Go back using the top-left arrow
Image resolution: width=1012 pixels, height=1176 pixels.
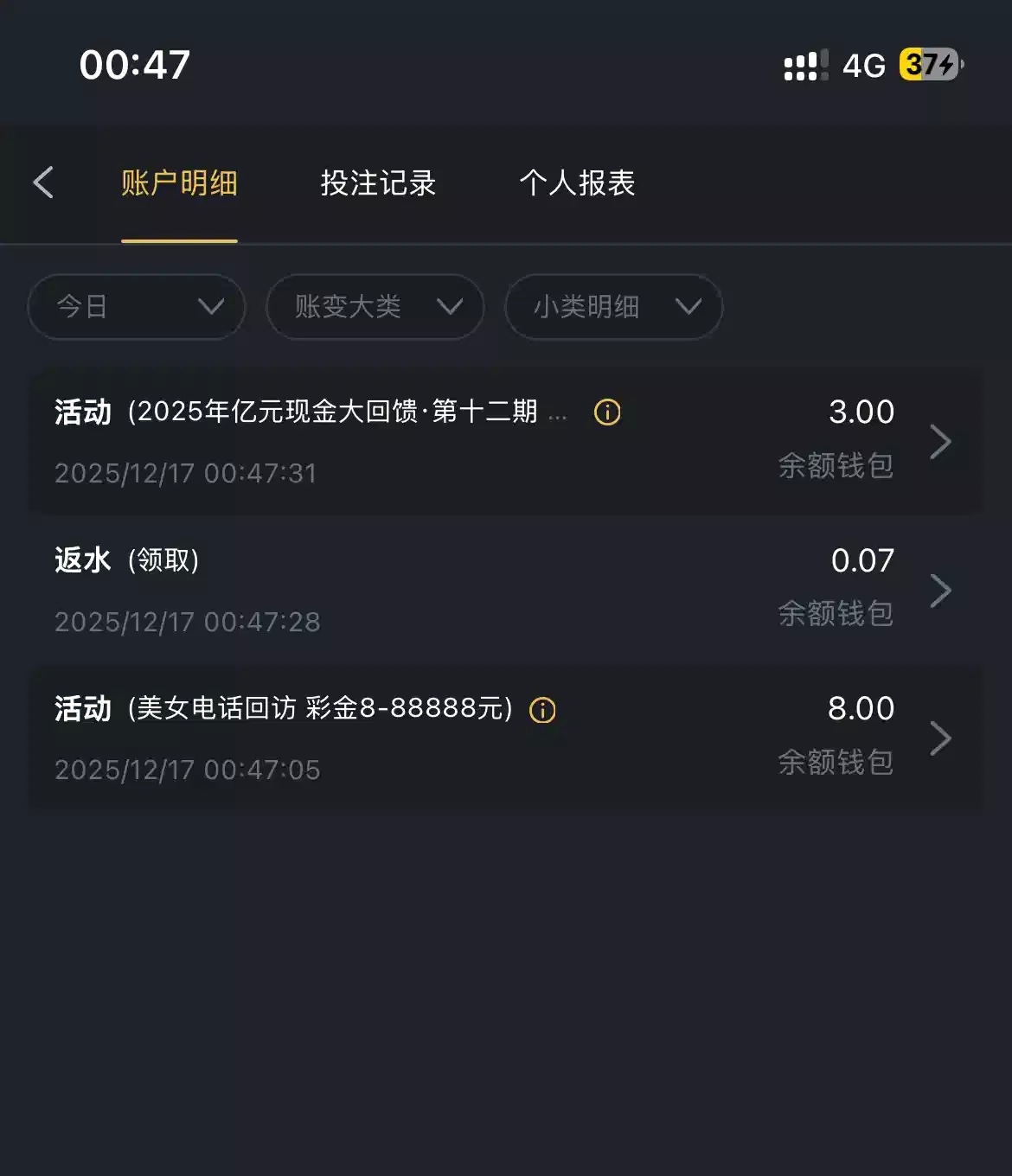(43, 182)
